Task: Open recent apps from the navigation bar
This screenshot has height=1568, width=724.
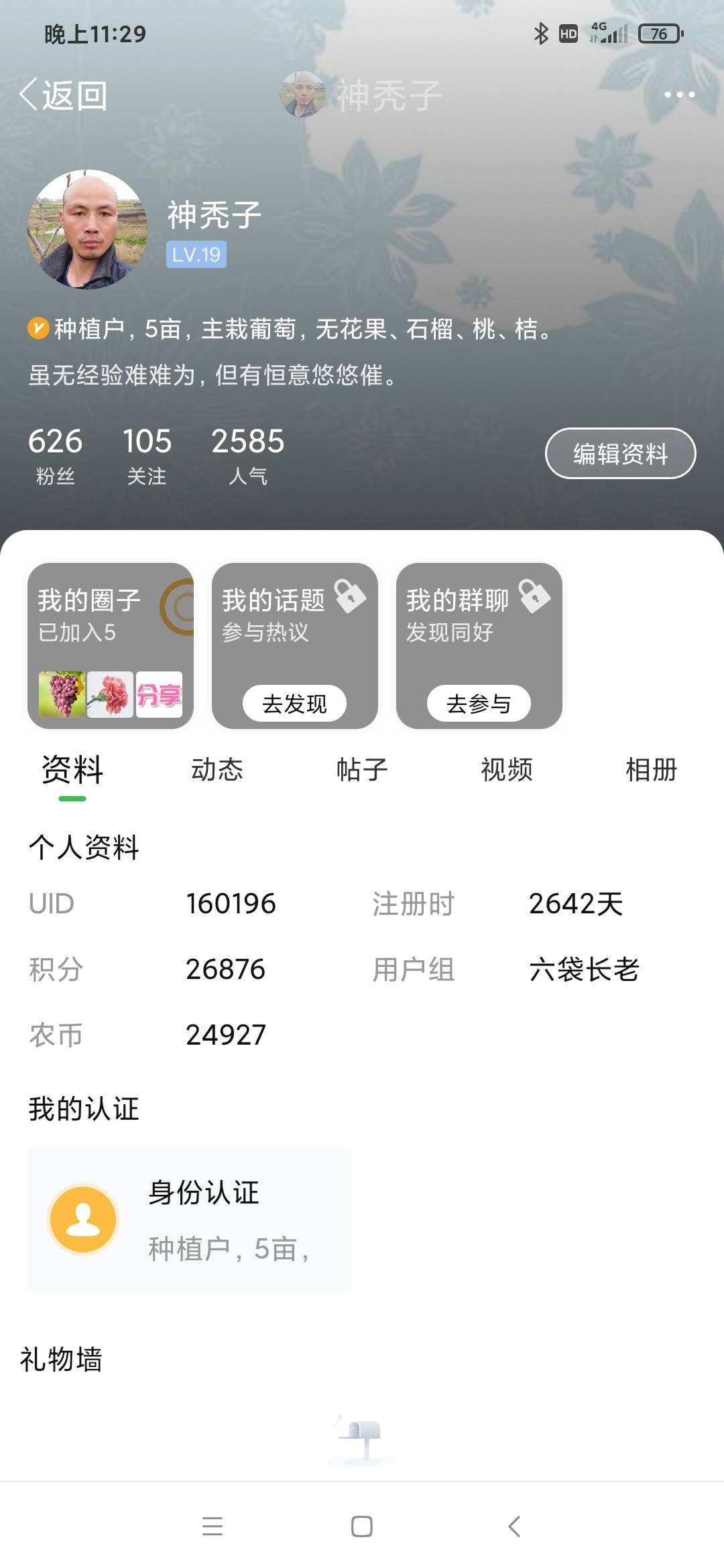Action: point(213,1526)
